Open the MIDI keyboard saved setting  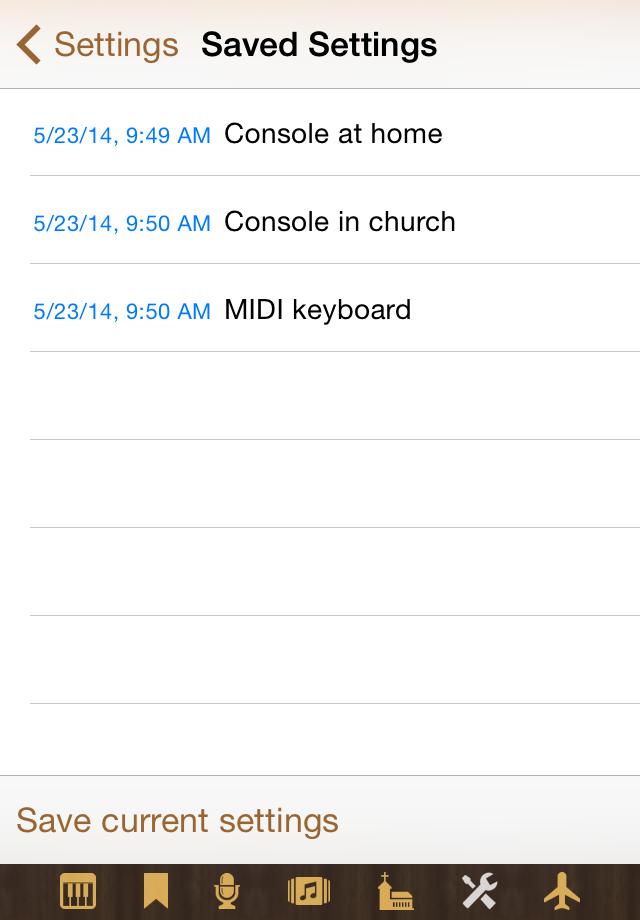[317, 310]
